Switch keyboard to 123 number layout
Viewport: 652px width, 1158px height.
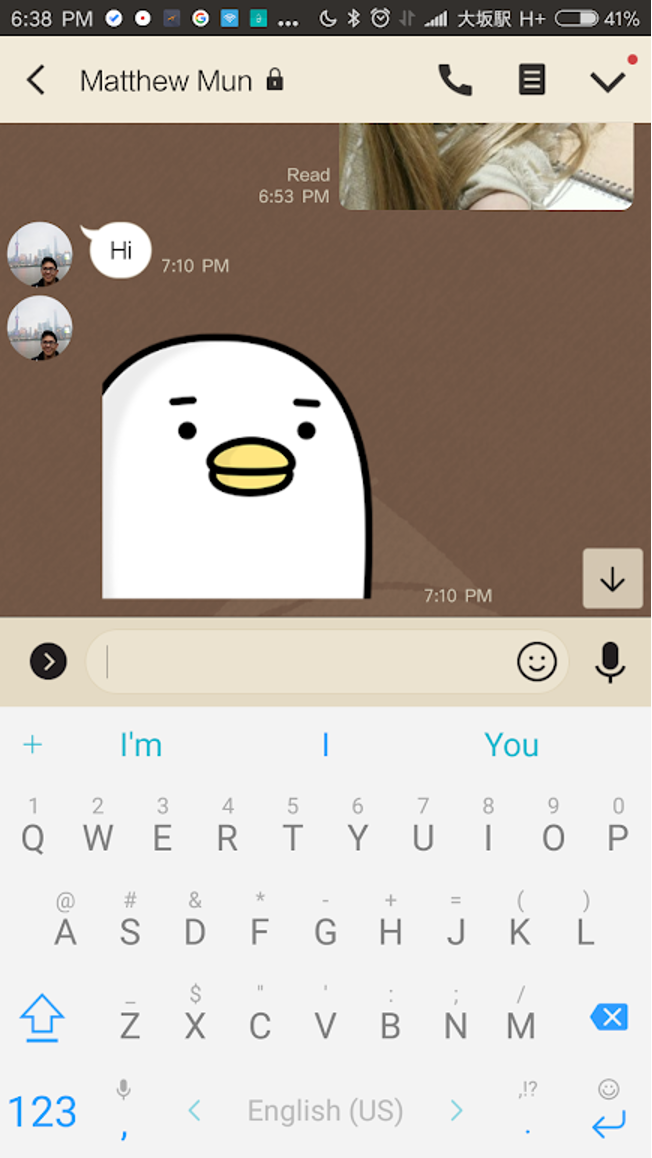[x=43, y=1111]
